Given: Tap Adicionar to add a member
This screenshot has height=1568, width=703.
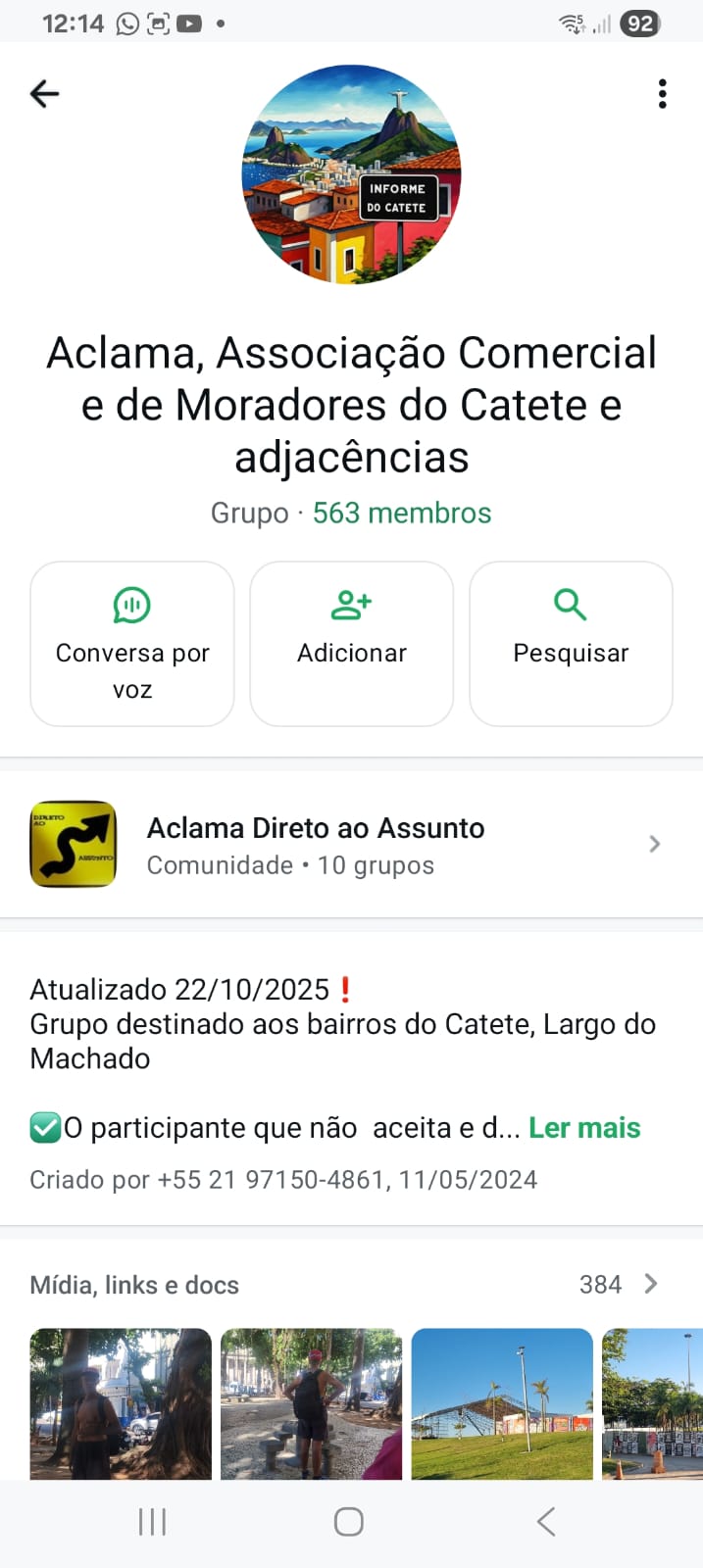Looking at the screenshot, I should (x=352, y=644).
